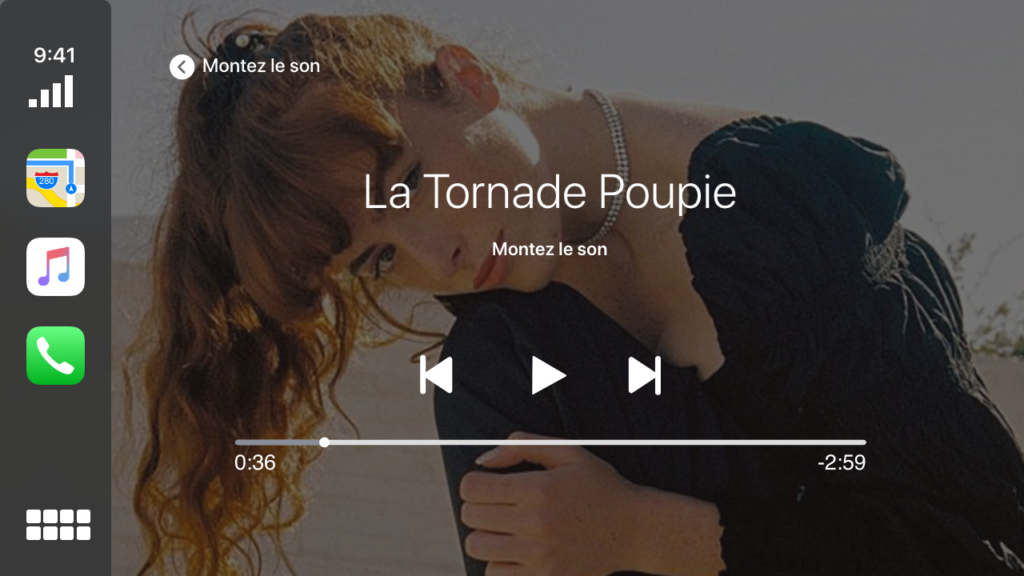The height and width of the screenshot is (576, 1024).
Task: Skip to the previous track
Action: 436,375
